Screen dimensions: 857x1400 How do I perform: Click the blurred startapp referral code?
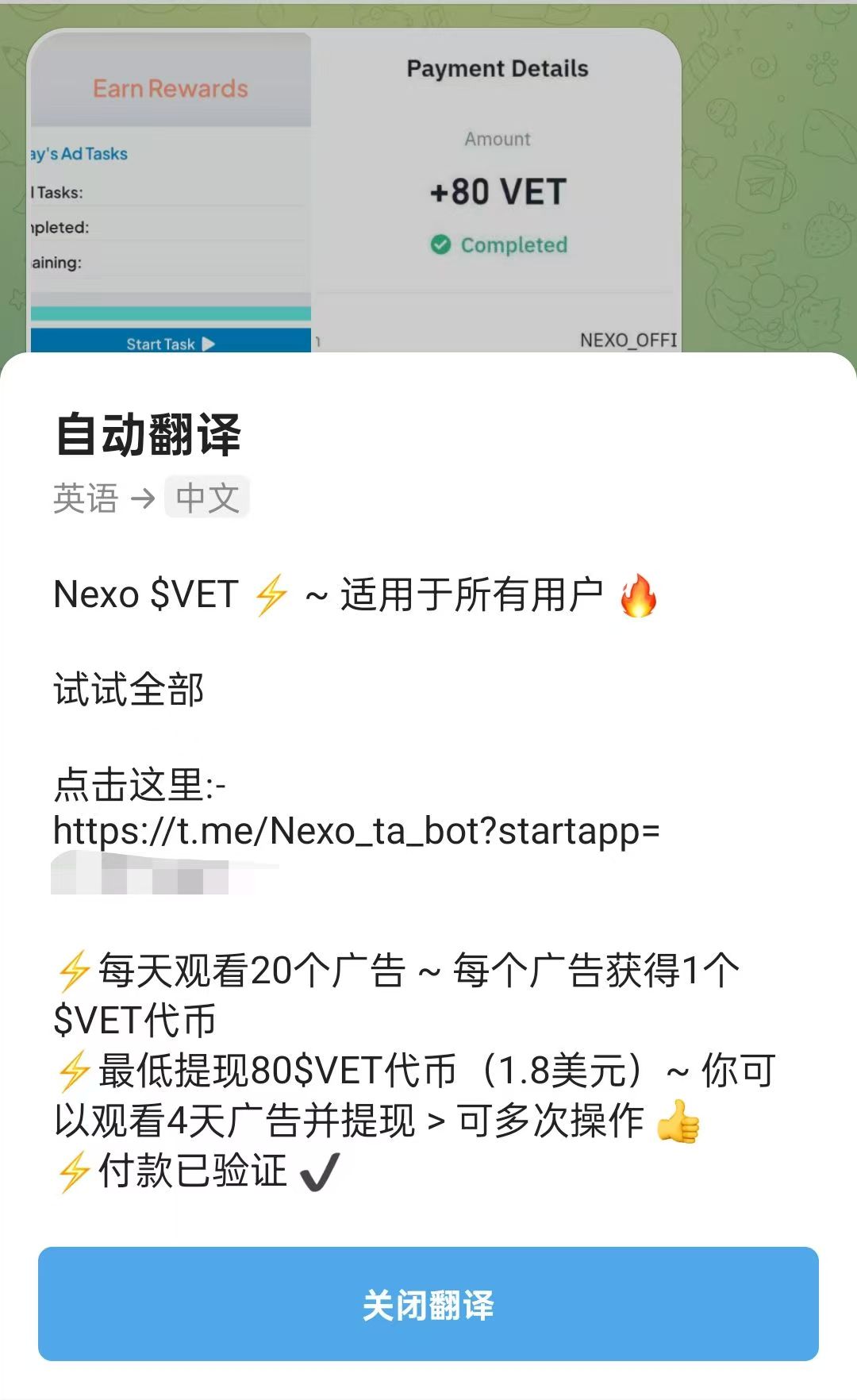click(x=135, y=877)
